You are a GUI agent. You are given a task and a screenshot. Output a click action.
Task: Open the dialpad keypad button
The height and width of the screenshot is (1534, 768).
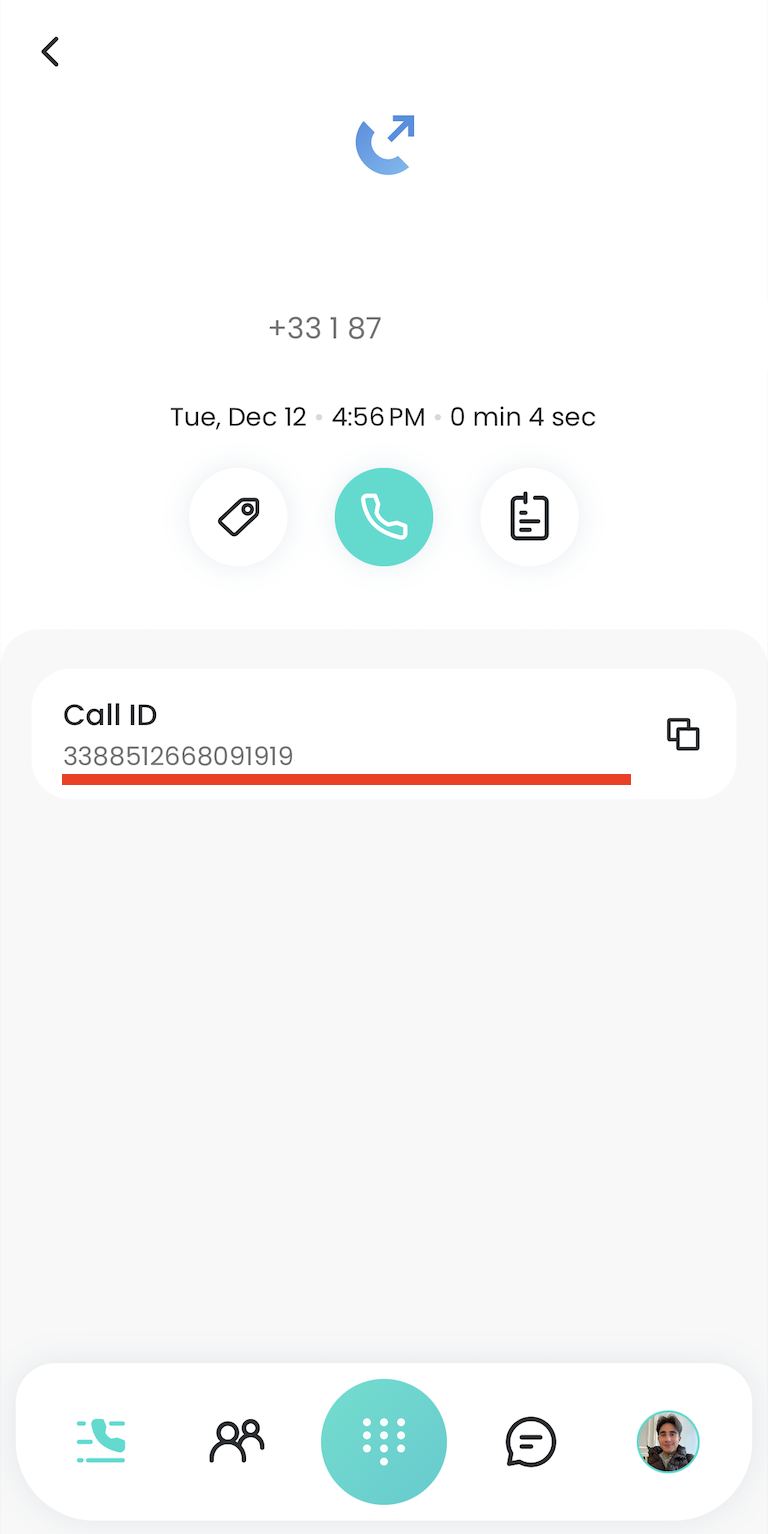click(384, 1441)
